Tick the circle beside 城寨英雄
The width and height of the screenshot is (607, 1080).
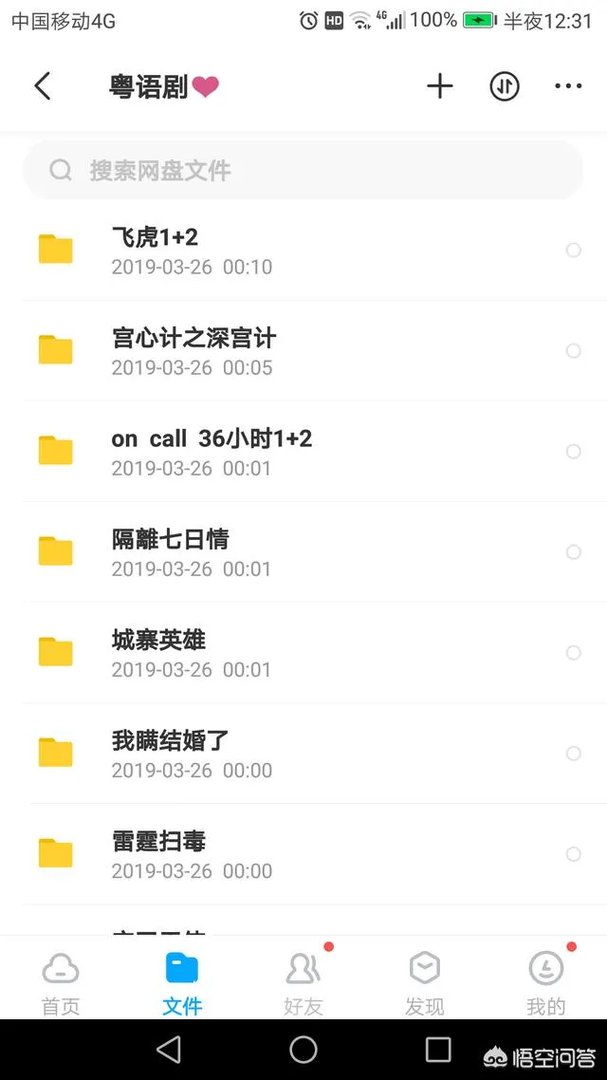573,653
